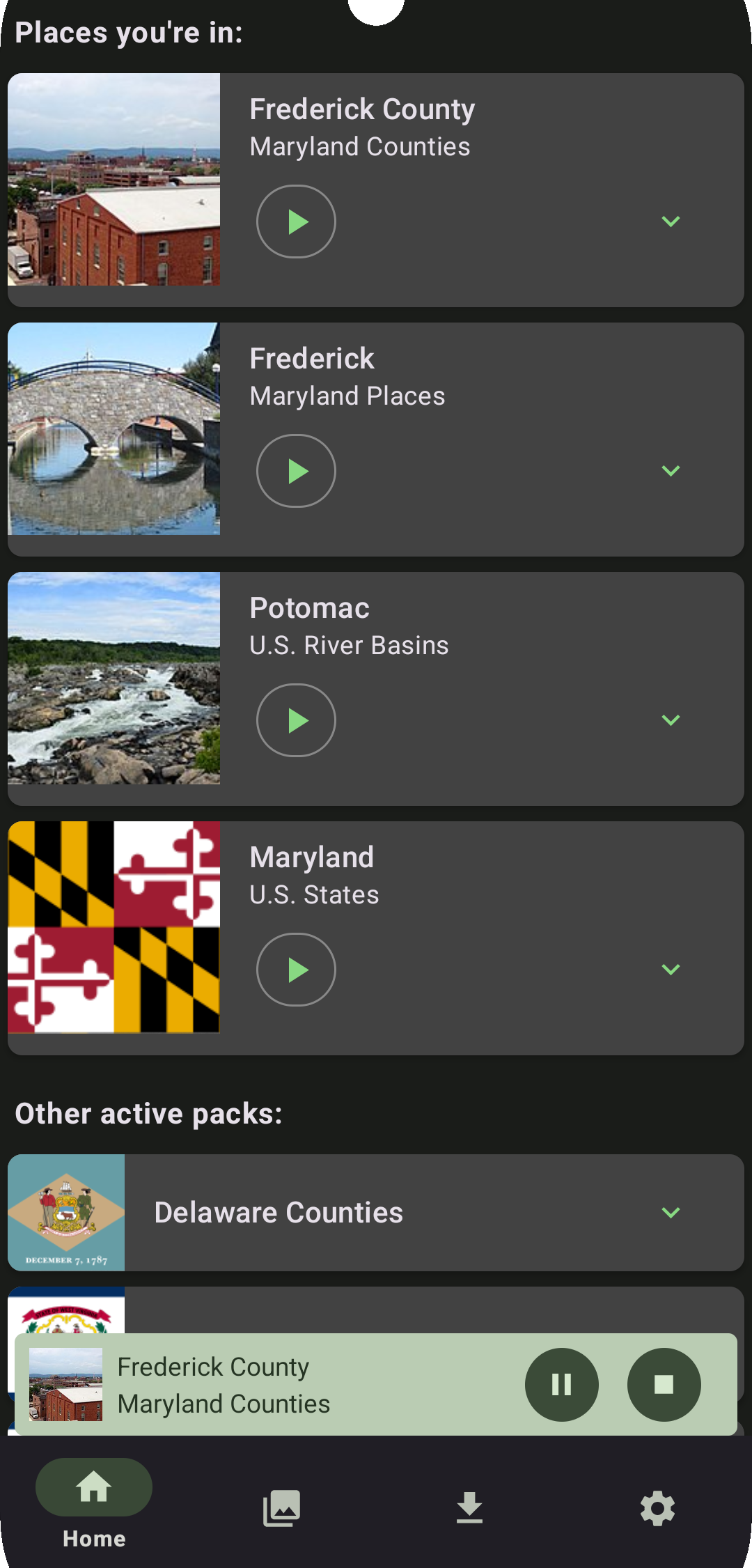752x1568 pixels.
Task: Expand the Frederick Maryland Places entry
Action: click(x=671, y=471)
